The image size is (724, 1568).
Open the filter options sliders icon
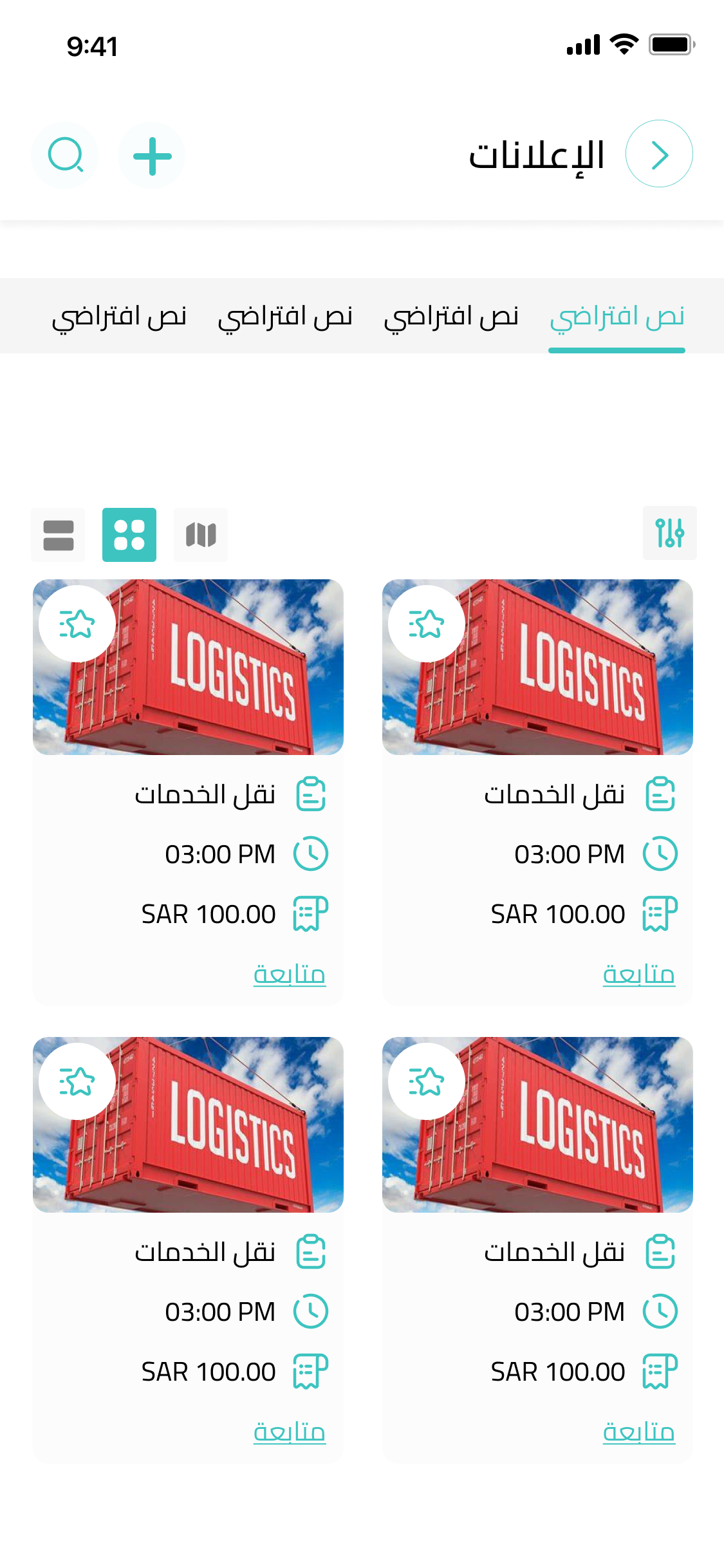669,533
